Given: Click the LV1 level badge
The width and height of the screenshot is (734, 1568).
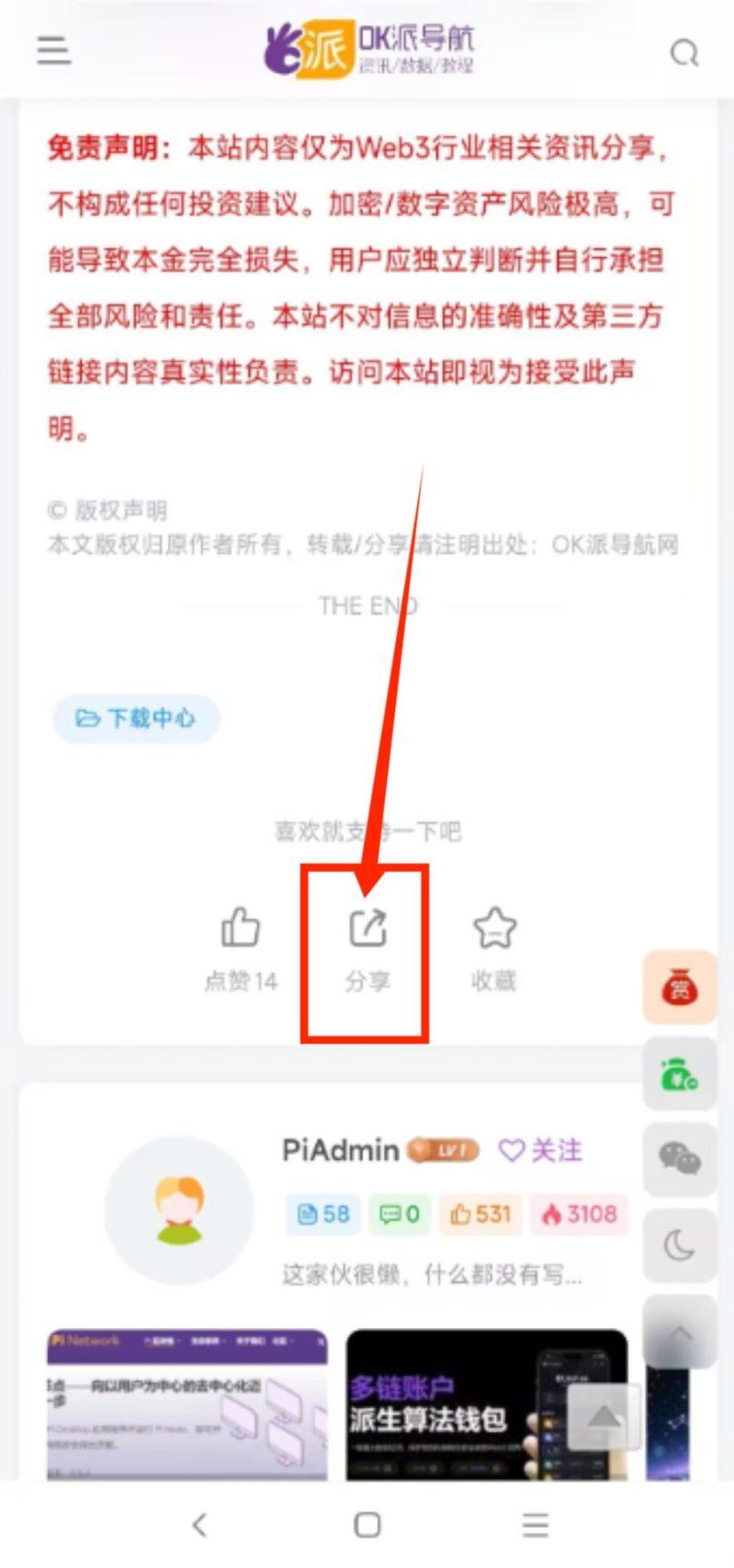Looking at the screenshot, I should click(x=441, y=1151).
